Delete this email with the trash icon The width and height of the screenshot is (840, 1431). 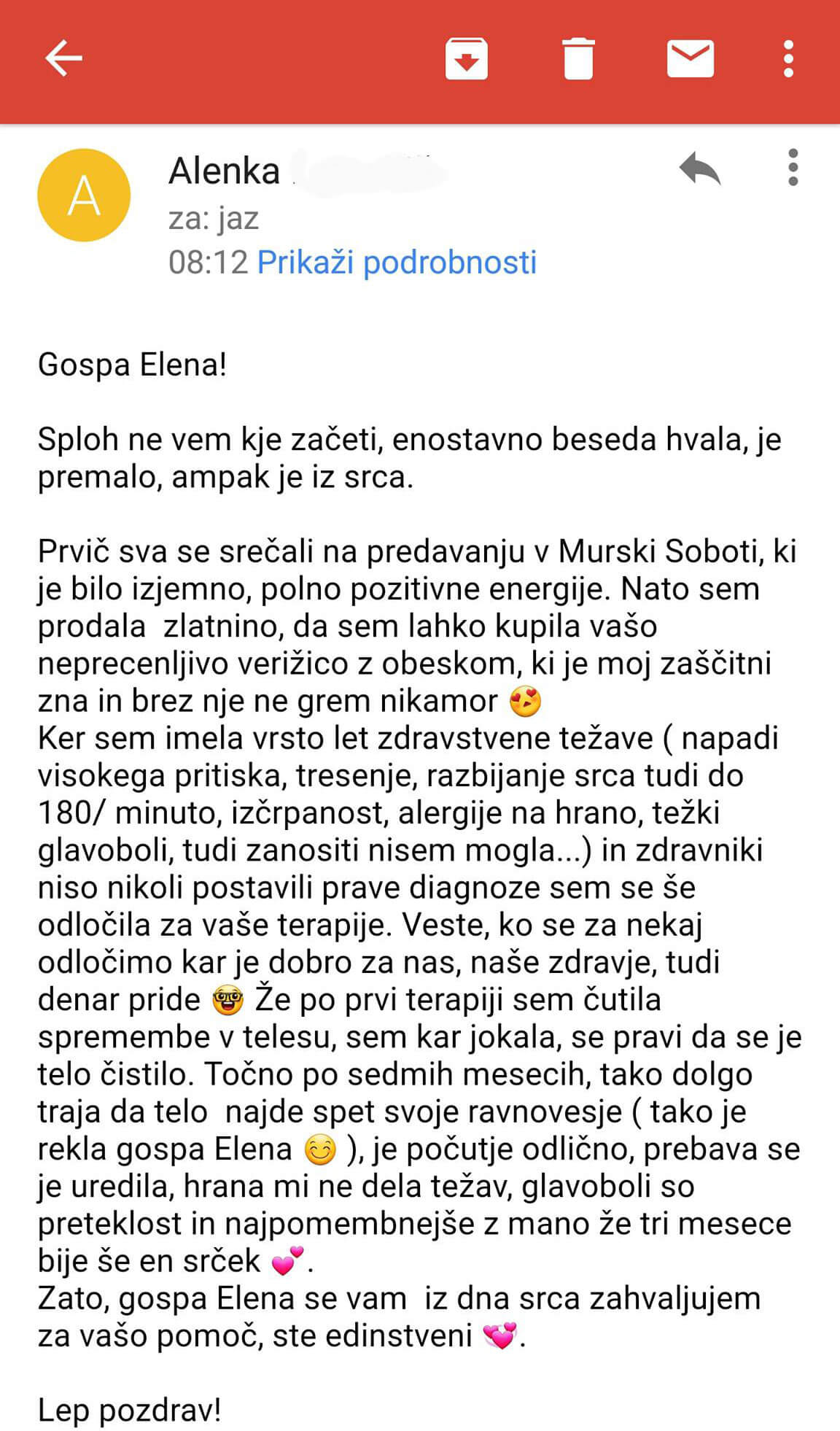(578, 58)
